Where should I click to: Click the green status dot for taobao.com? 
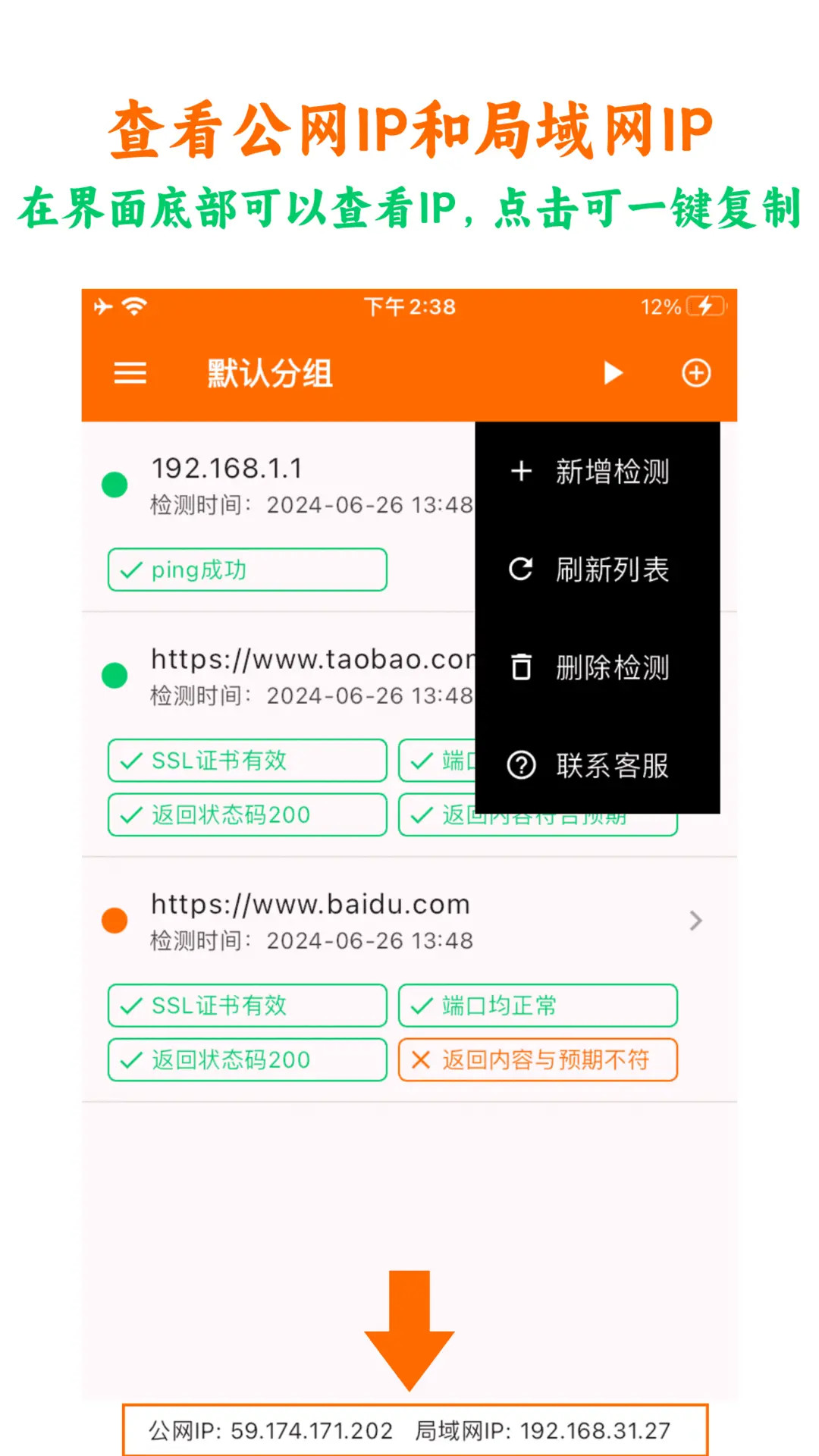(115, 676)
